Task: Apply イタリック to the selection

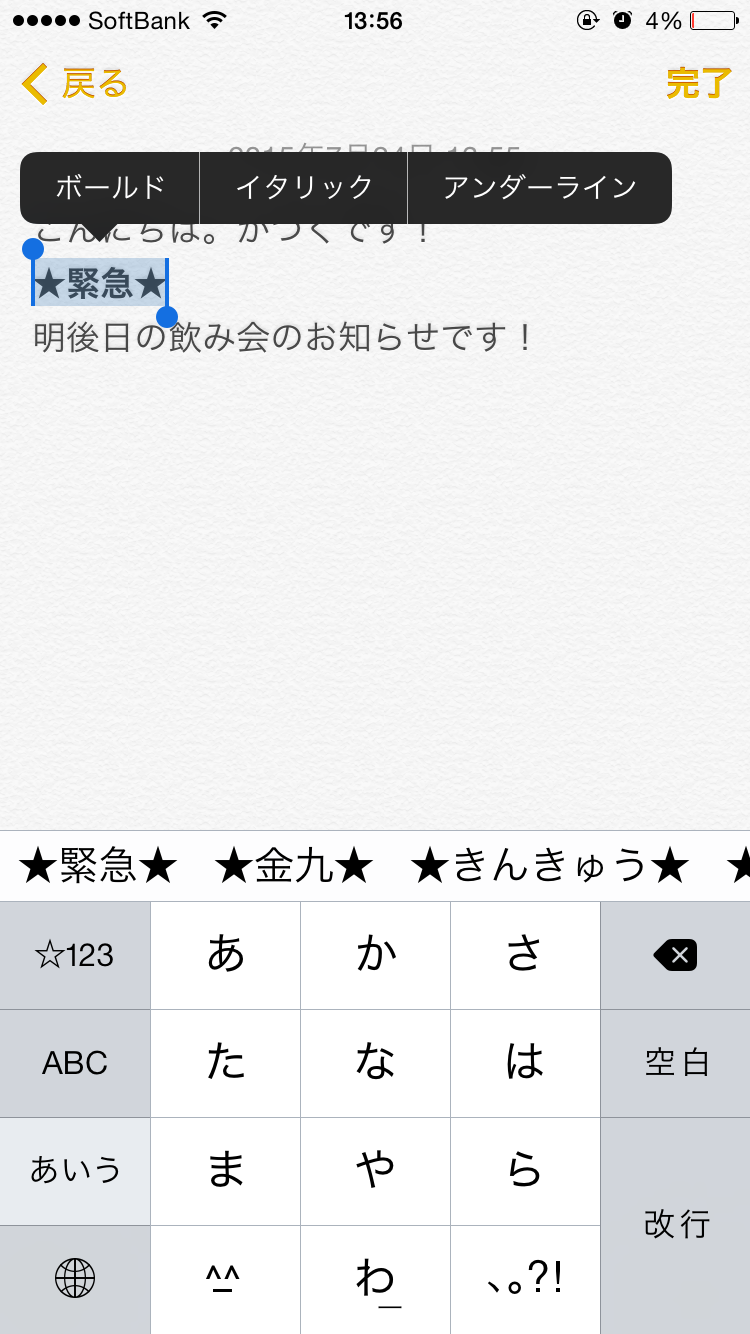Action: coord(304,187)
